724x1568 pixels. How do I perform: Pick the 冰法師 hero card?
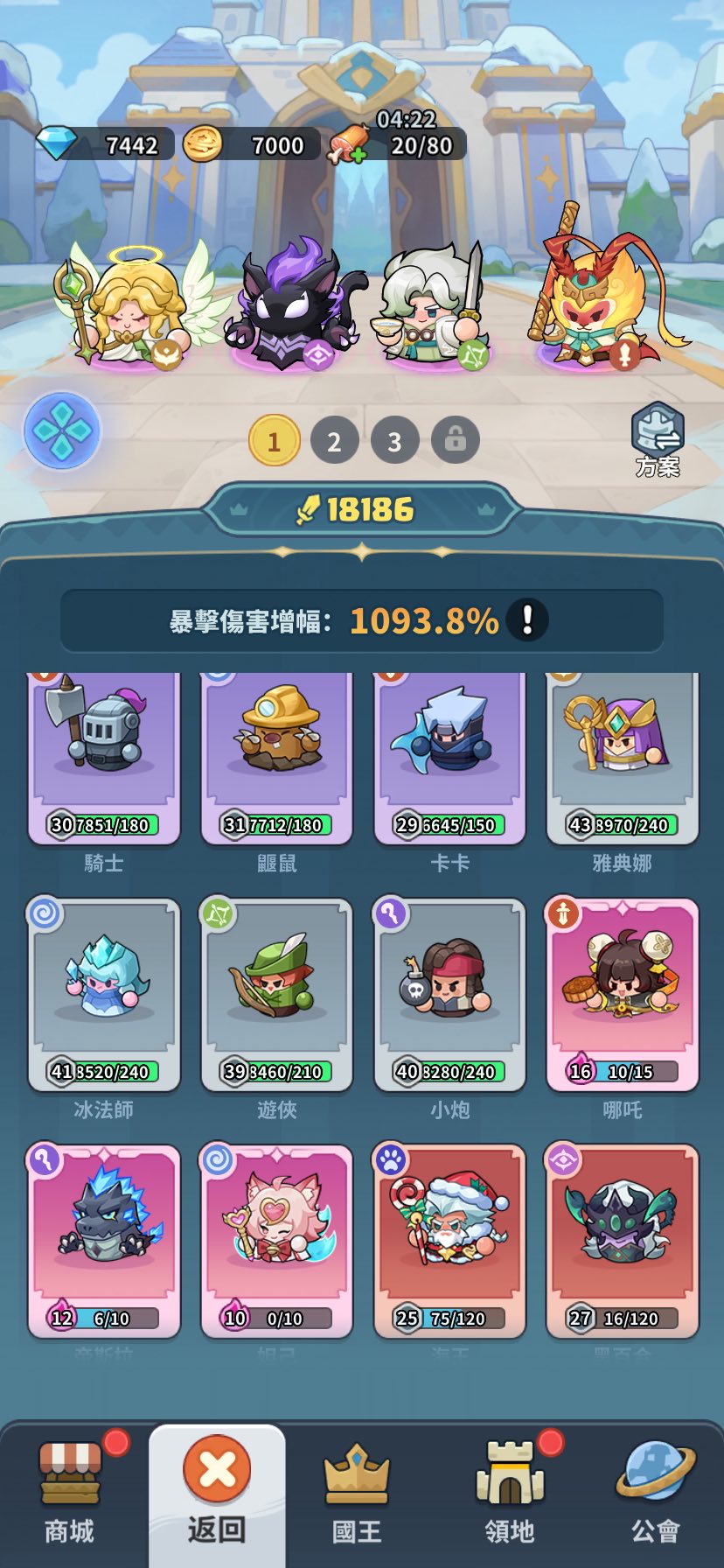tap(104, 994)
